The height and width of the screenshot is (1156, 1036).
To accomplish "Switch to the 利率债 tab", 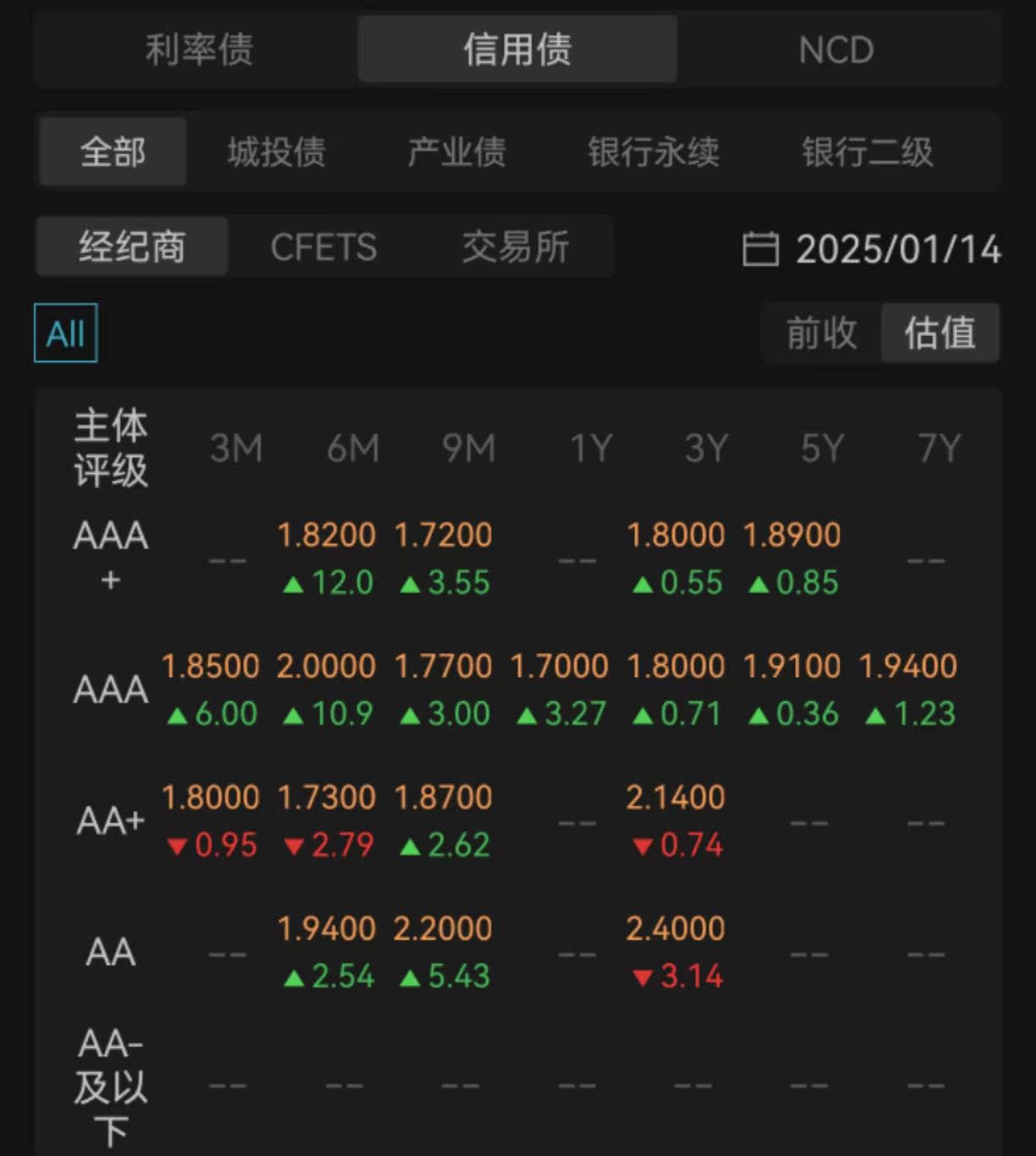I will coord(196,50).
